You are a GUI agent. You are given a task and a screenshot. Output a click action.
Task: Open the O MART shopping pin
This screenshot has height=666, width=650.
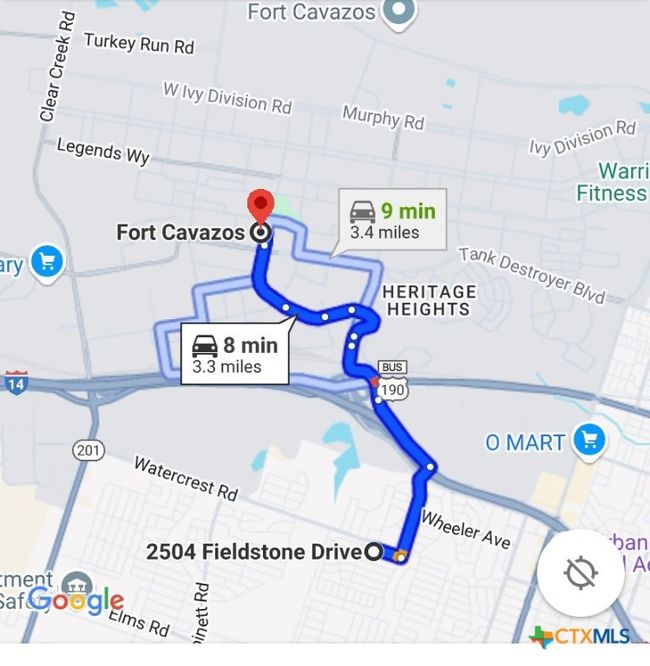tap(588, 440)
